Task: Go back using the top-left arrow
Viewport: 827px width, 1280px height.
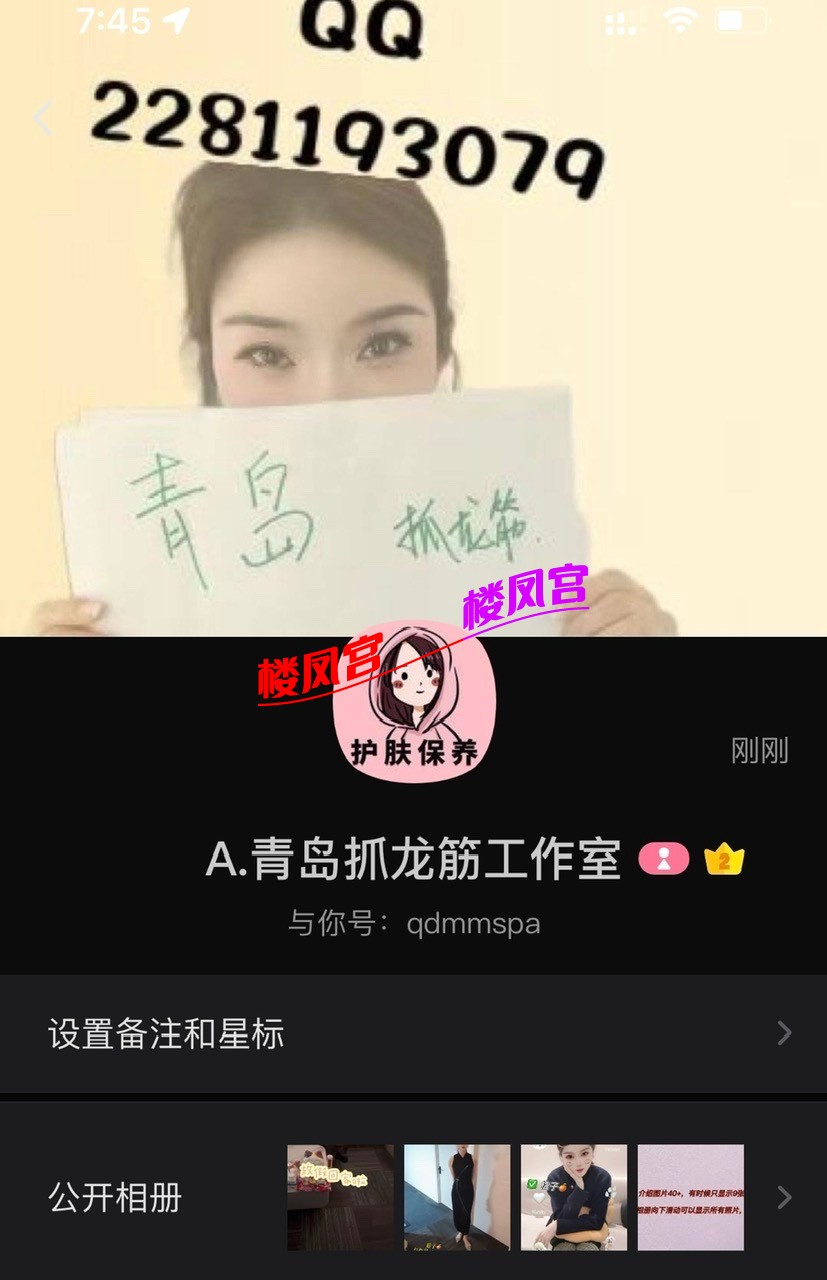Action: [42, 119]
